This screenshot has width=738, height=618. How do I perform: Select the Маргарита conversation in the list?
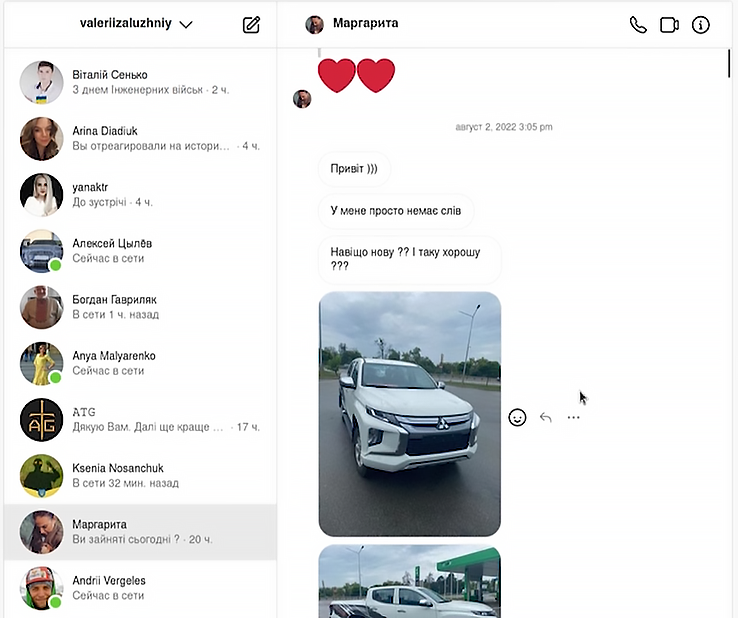[x=140, y=532]
